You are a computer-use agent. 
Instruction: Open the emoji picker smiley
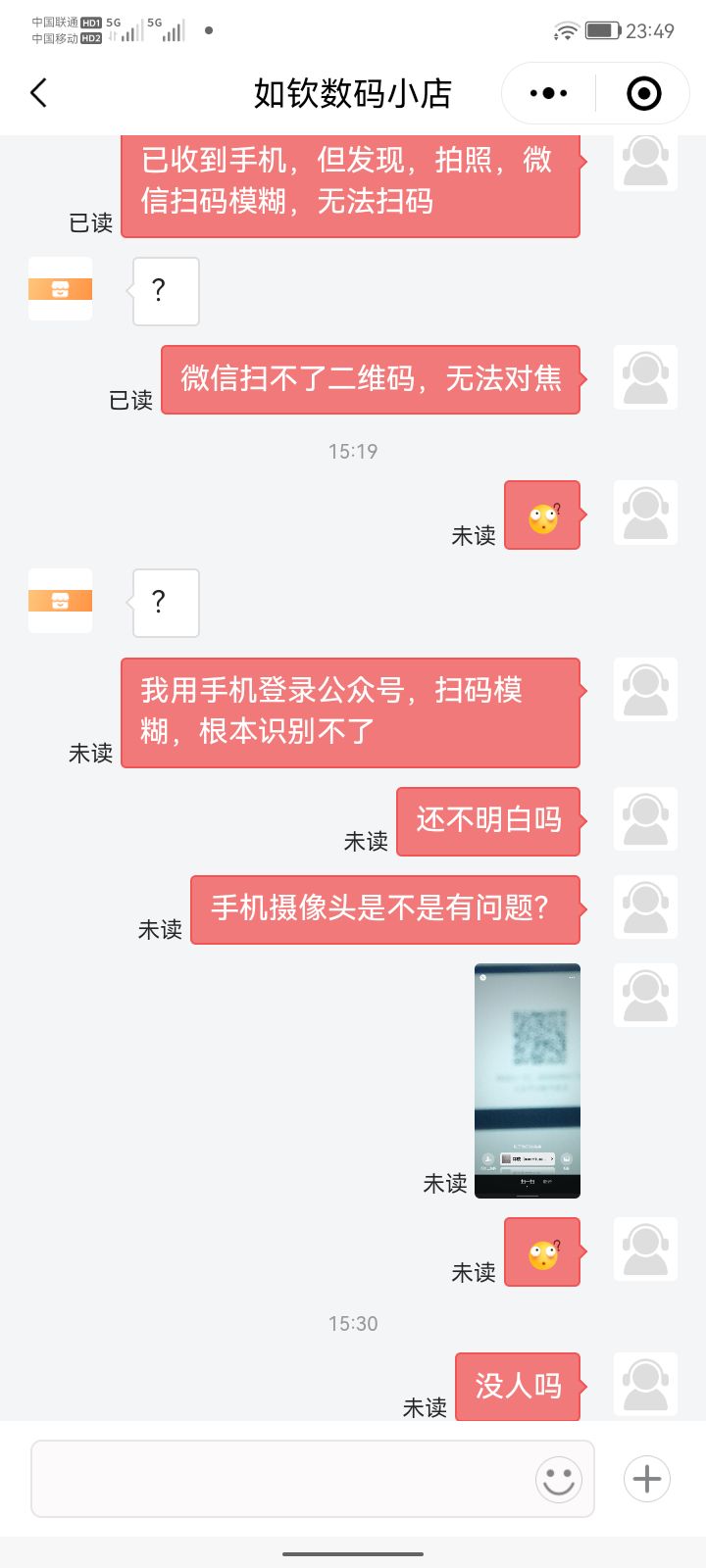[x=559, y=1479]
